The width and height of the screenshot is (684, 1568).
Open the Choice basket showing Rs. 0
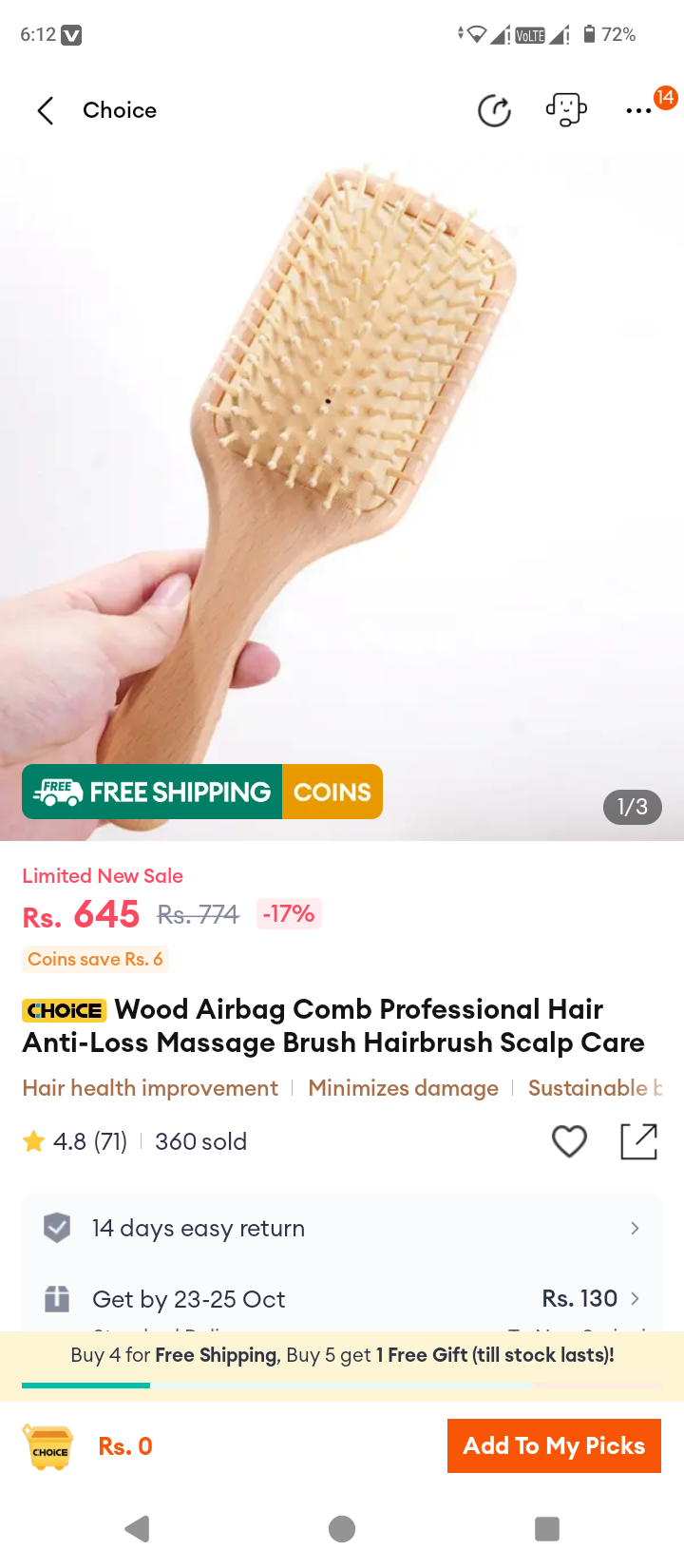click(x=49, y=1446)
